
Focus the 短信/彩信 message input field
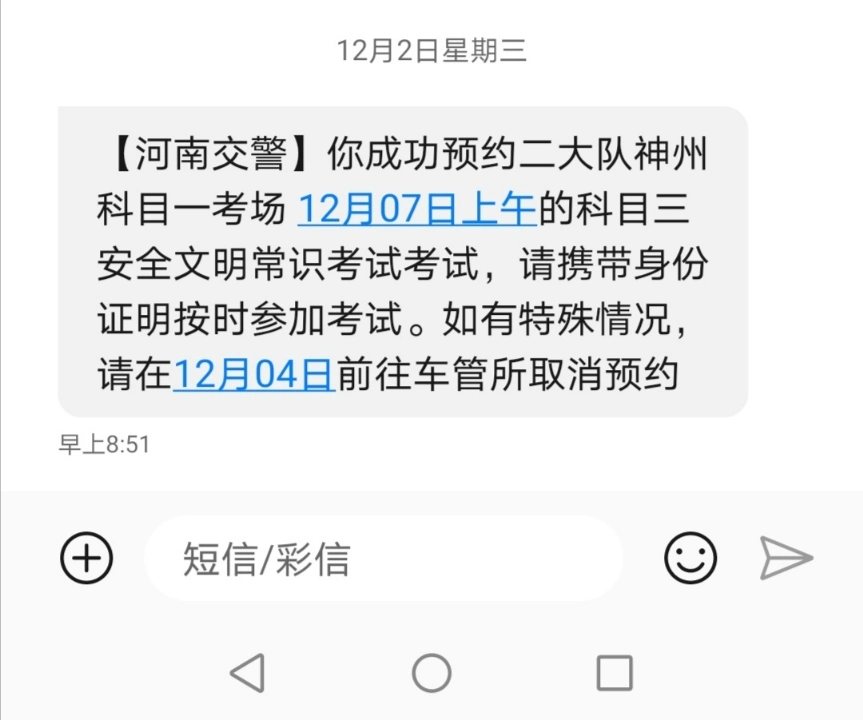click(383, 558)
